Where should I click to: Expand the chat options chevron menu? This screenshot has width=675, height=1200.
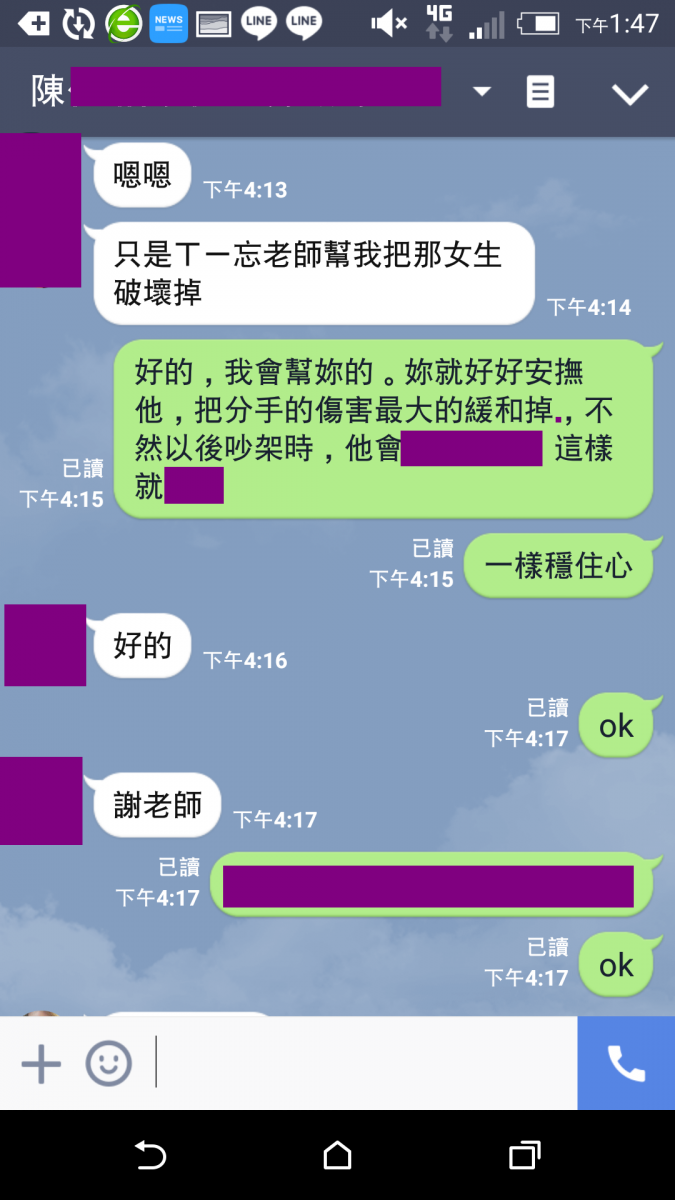pyautogui.click(x=630, y=94)
